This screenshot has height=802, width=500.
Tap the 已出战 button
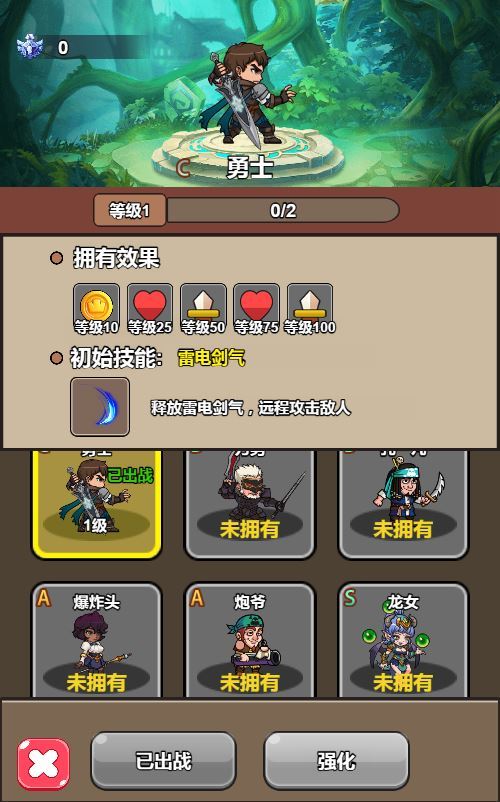pyautogui.click(x=163, y=761)
